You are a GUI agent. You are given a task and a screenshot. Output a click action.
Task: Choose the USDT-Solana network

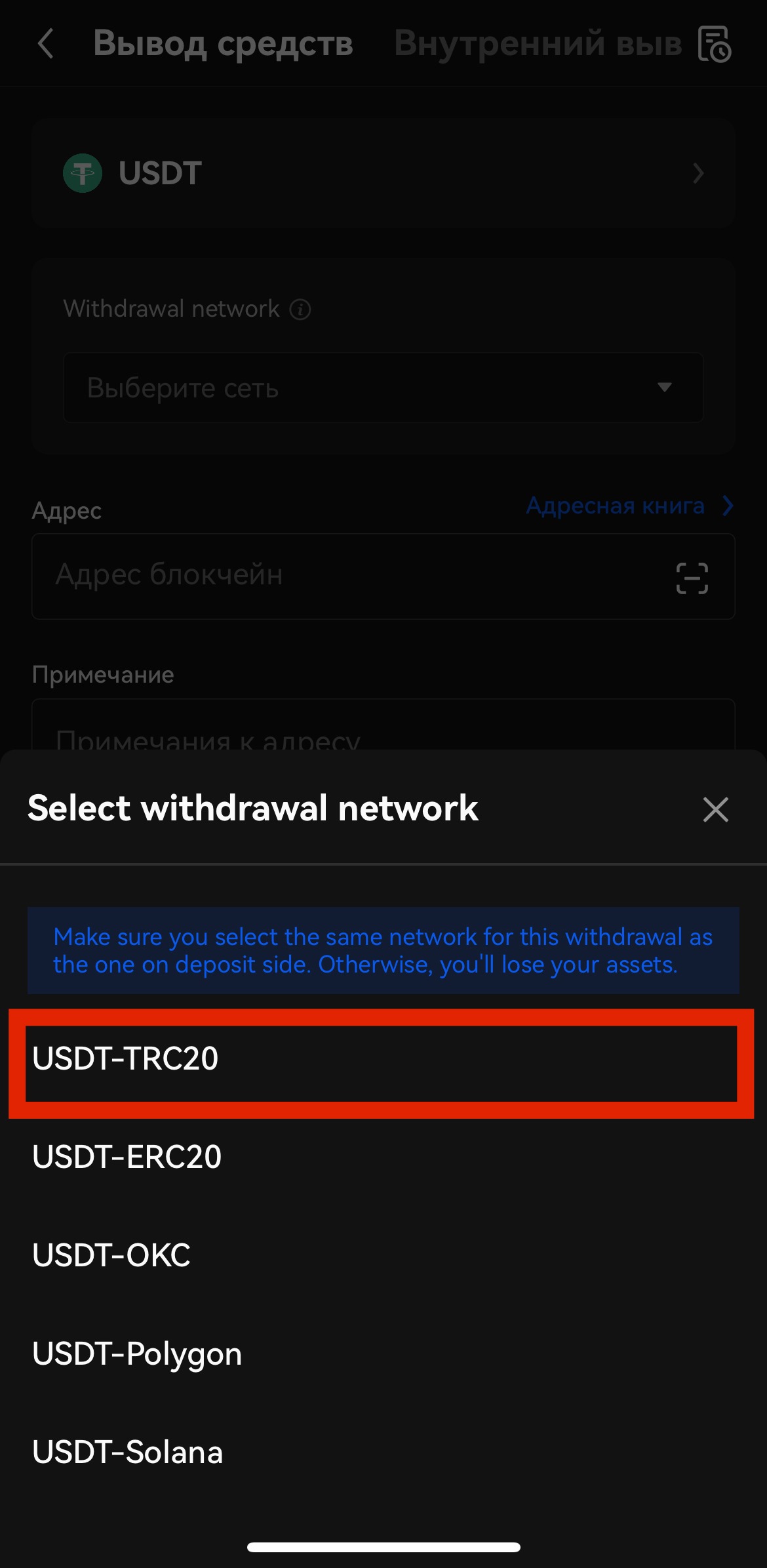[x=128, y=1452]
